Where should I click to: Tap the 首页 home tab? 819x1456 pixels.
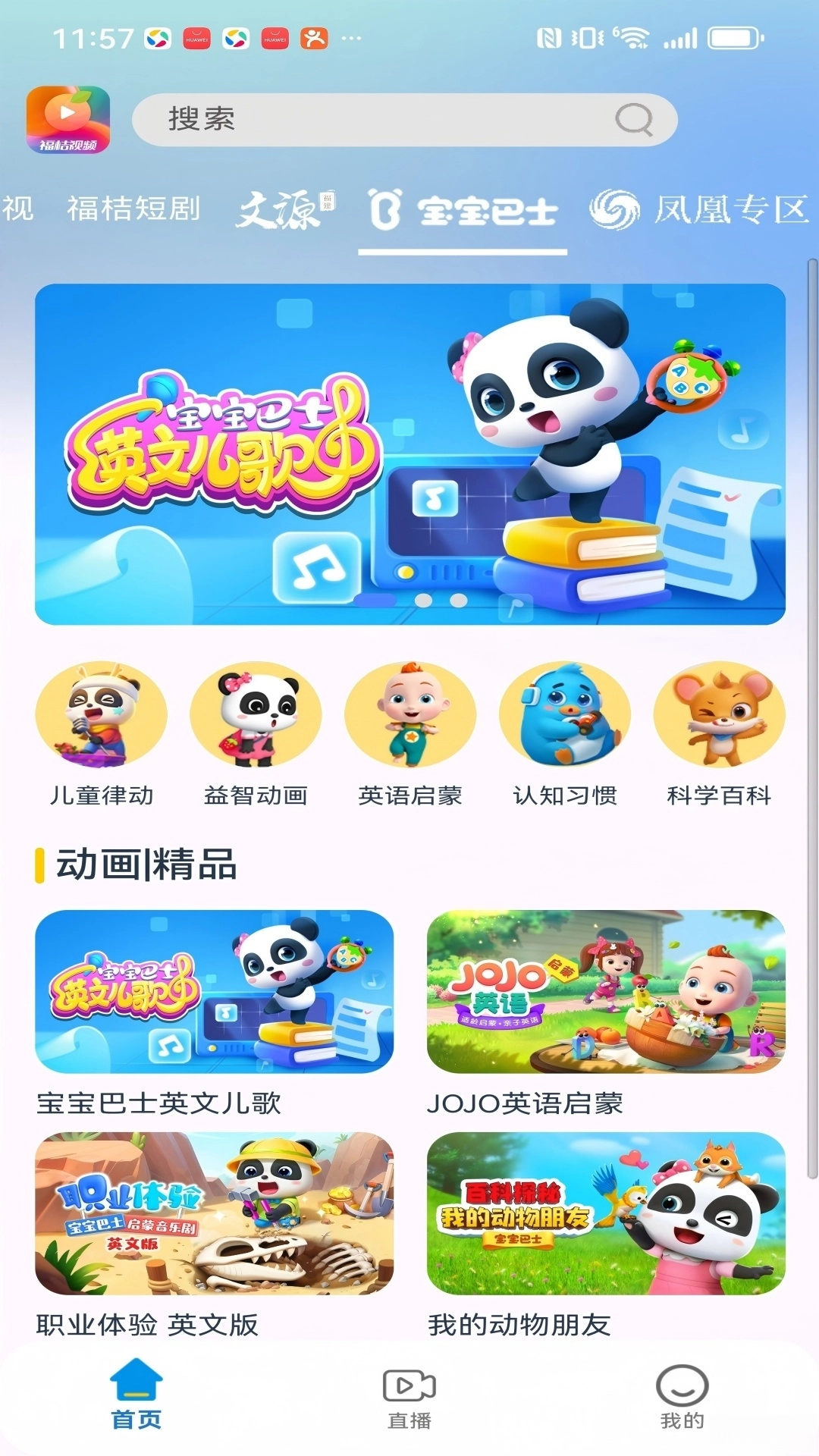click(x=136, y=1398)
